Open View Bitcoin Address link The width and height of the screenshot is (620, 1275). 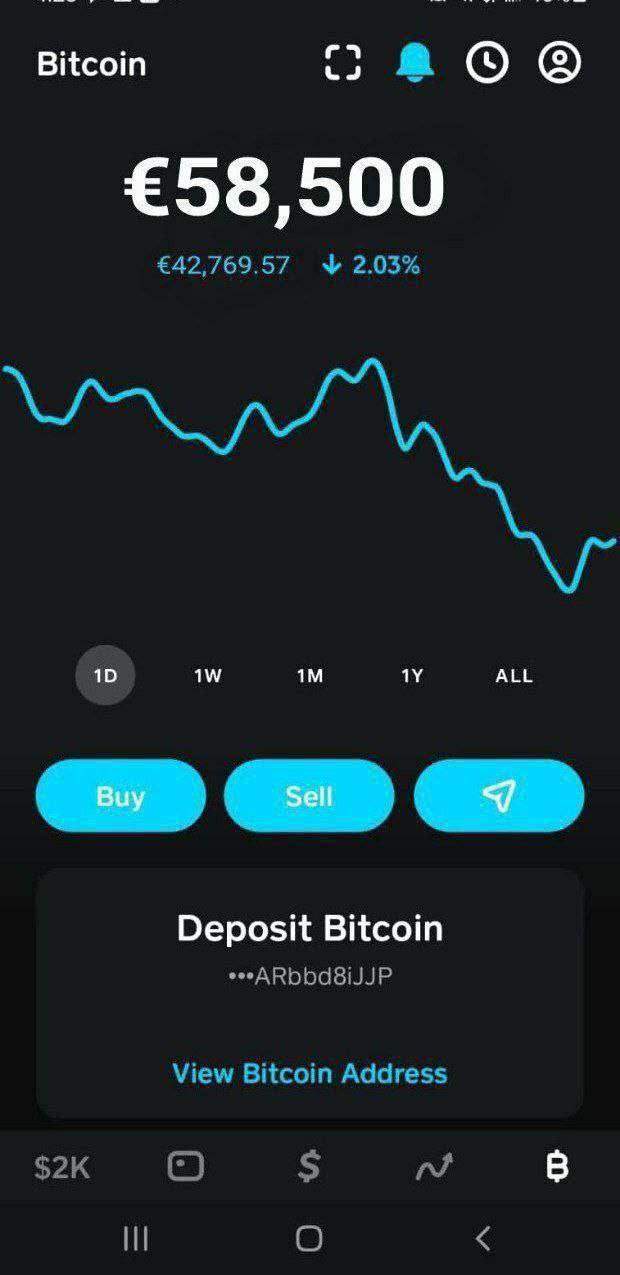310,1073
